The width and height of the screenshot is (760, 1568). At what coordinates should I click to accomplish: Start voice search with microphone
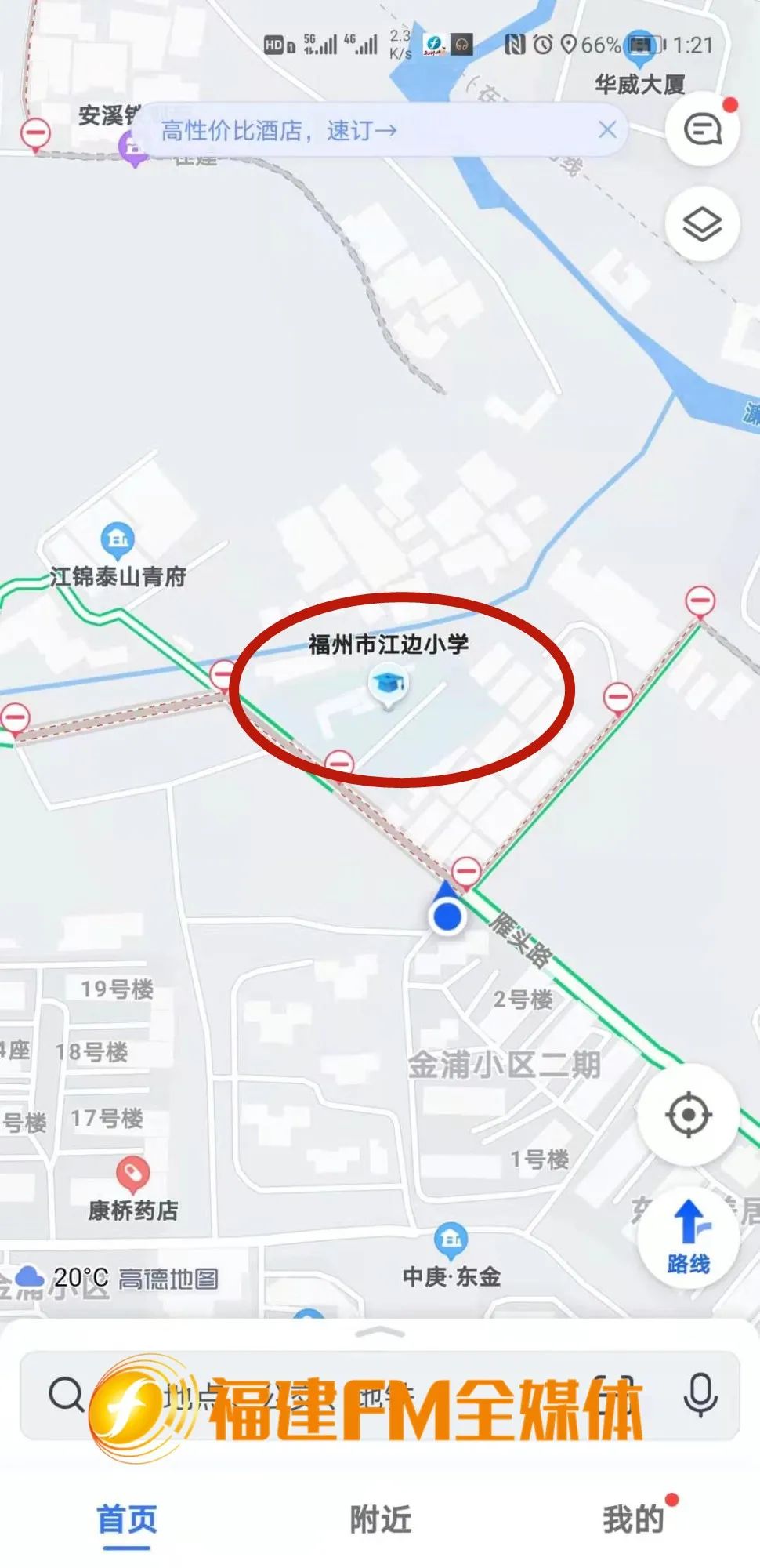pos(700,1396)
